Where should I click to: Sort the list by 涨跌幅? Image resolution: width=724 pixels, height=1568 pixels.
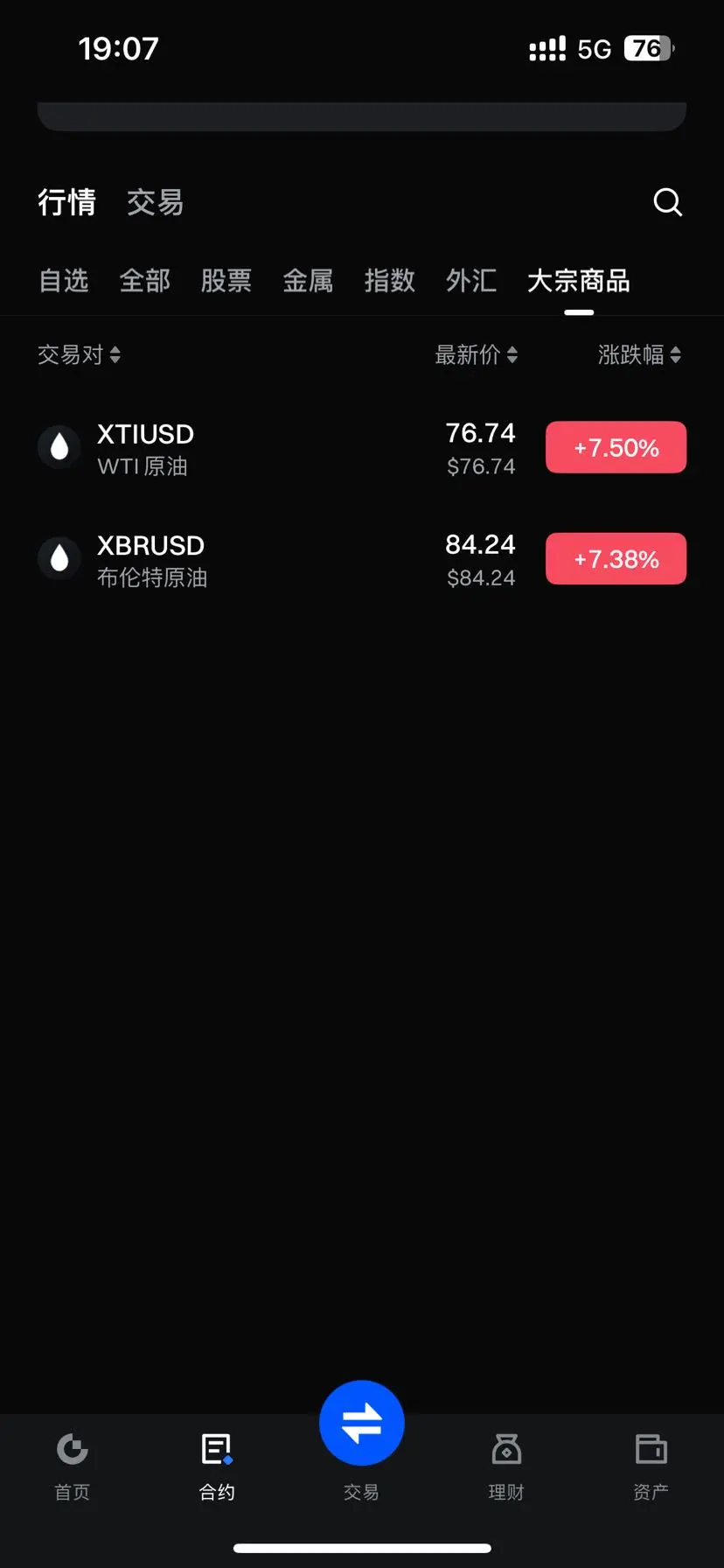[x=639, y=354]
